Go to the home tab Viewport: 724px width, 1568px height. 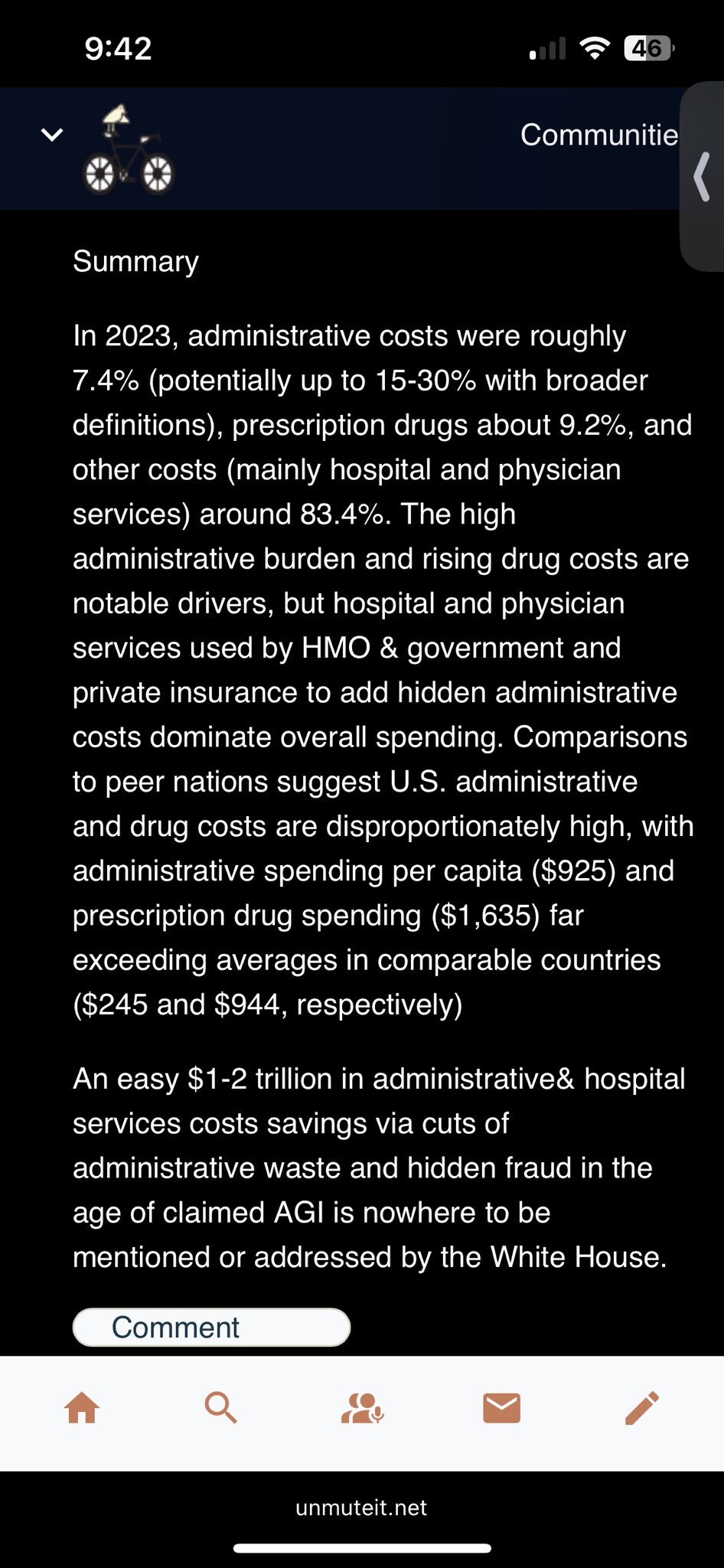(82, 1407)
